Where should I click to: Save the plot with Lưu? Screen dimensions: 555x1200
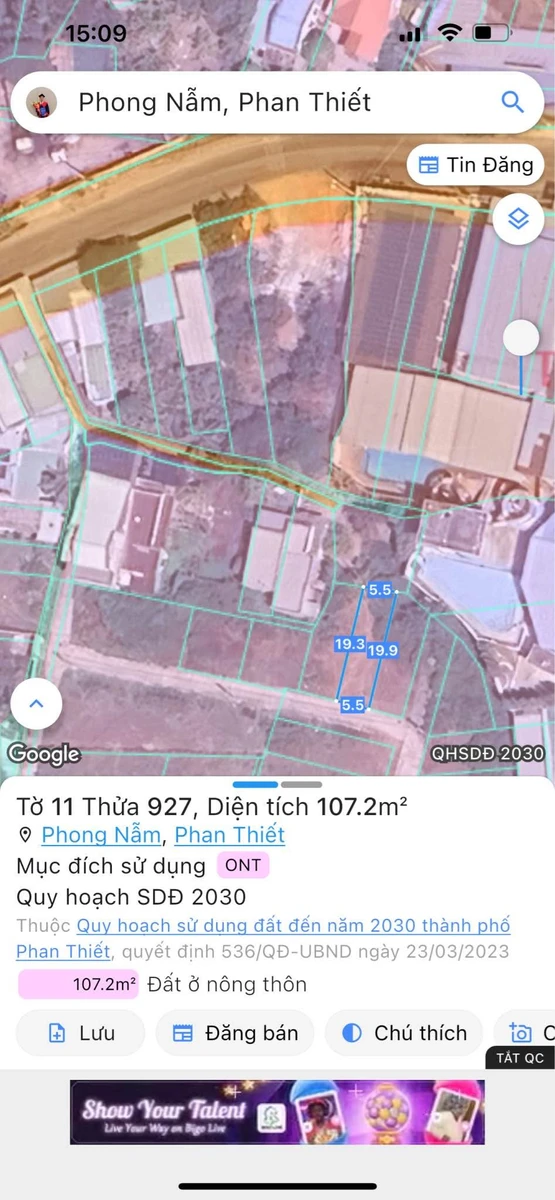[x=81, y=1033]
